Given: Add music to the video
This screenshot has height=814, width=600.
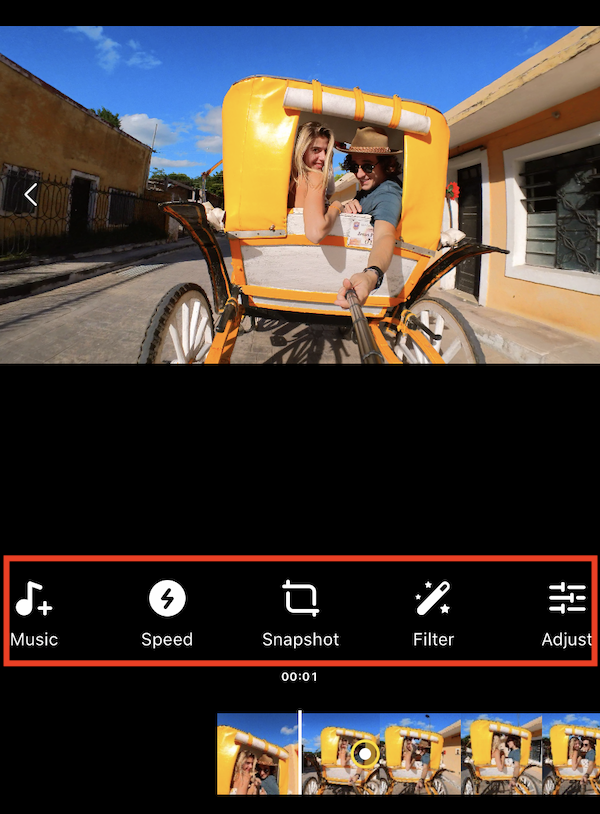Looking at the screenshot, I should click(x=34, y=611).
